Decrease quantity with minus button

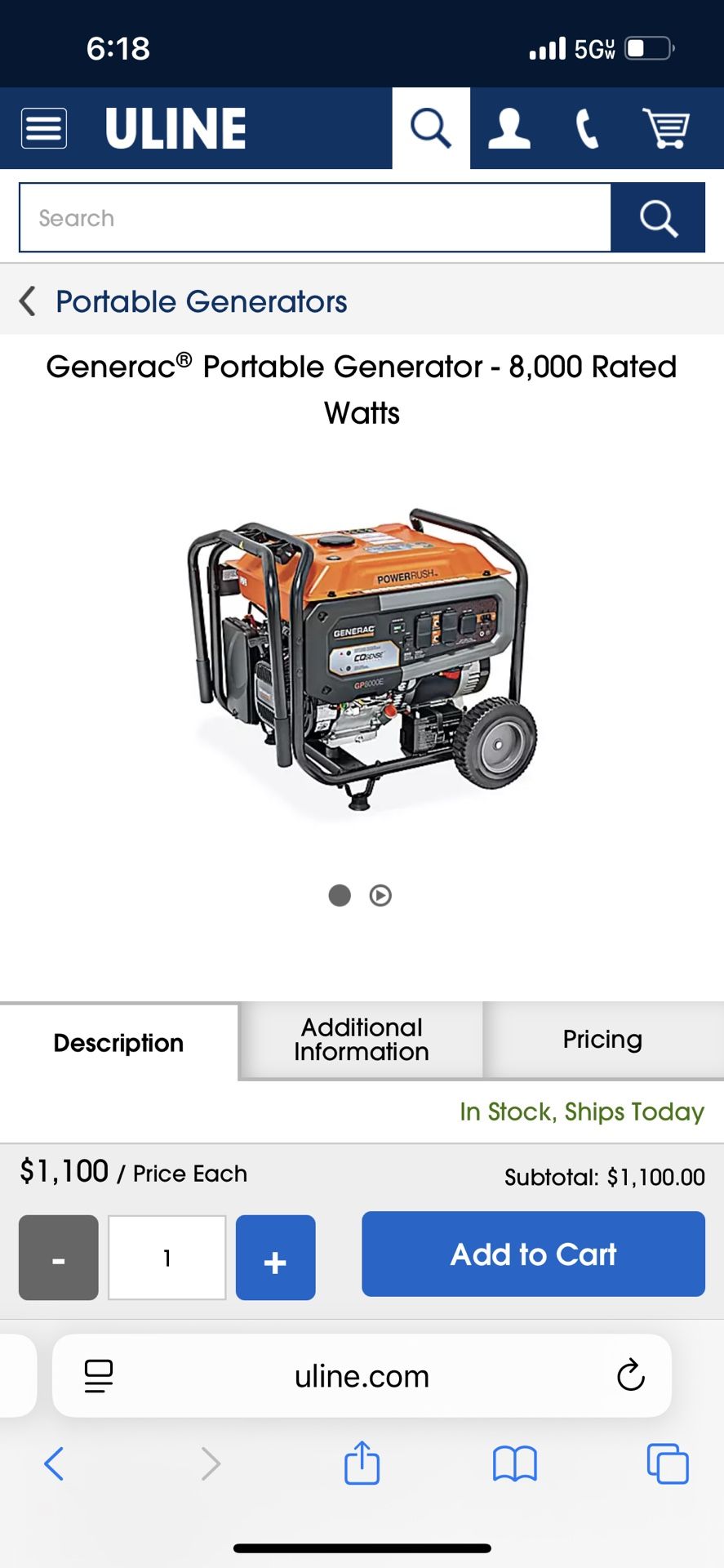click(59, 1258)
